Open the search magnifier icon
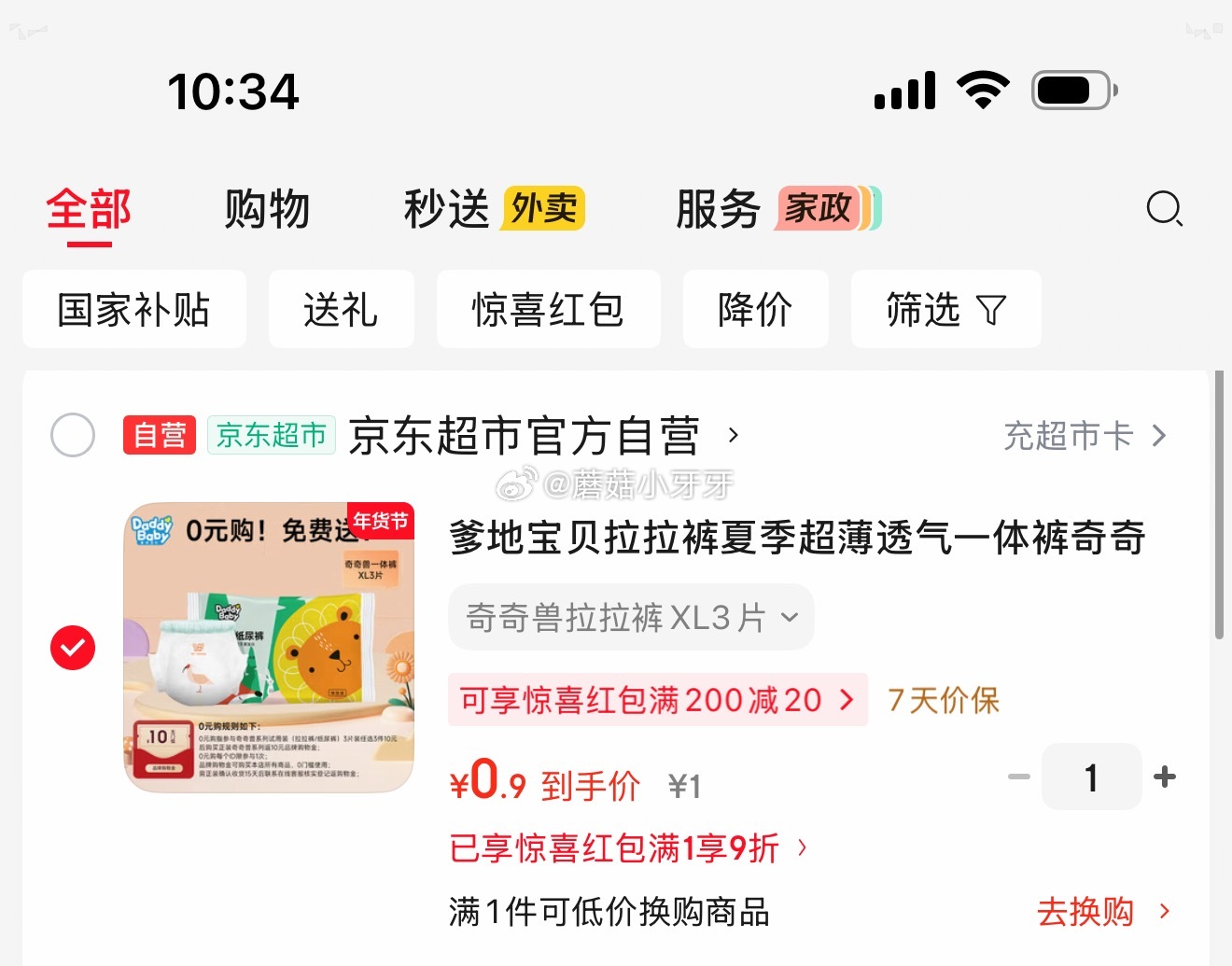 (1164, 208)
